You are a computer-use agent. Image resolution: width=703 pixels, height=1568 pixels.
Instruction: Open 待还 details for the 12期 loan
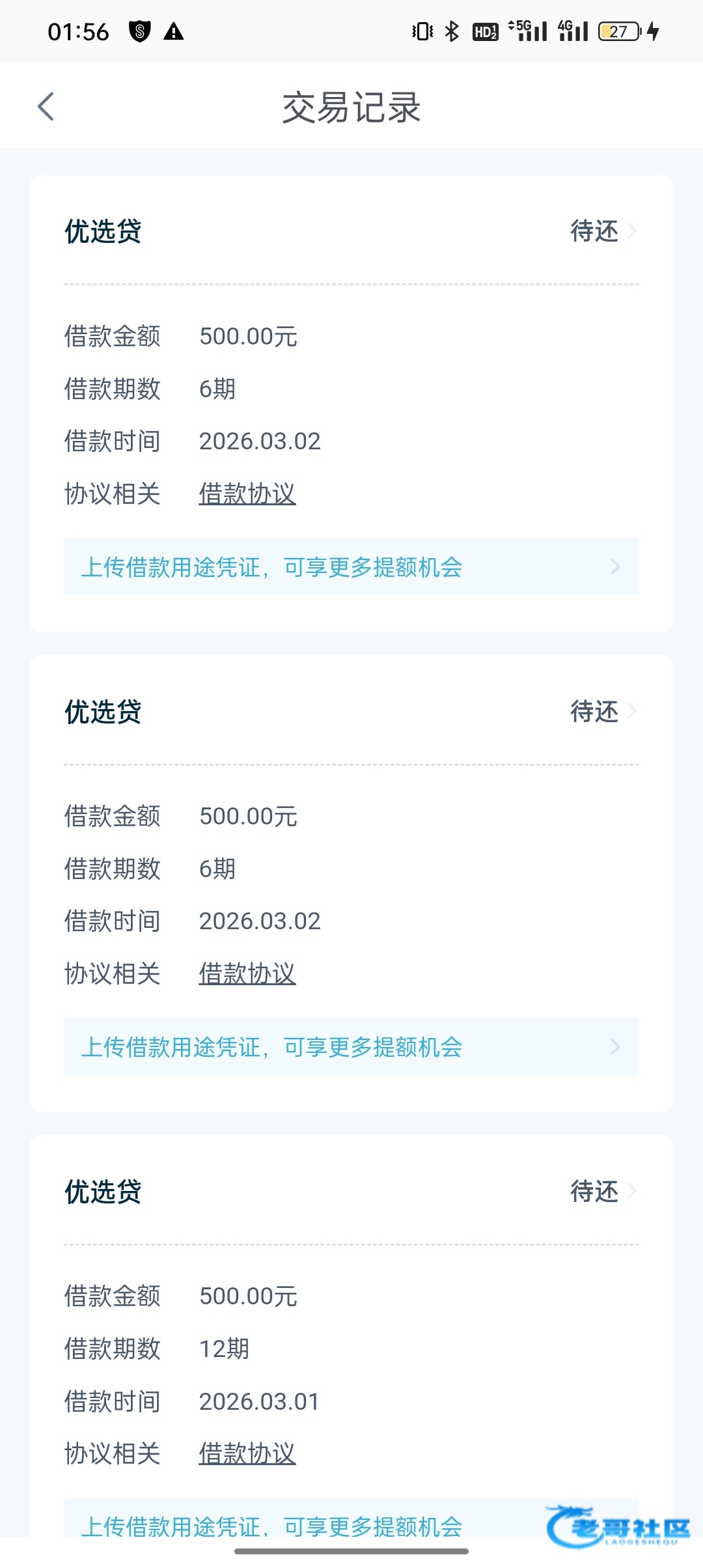point(603,1192)
